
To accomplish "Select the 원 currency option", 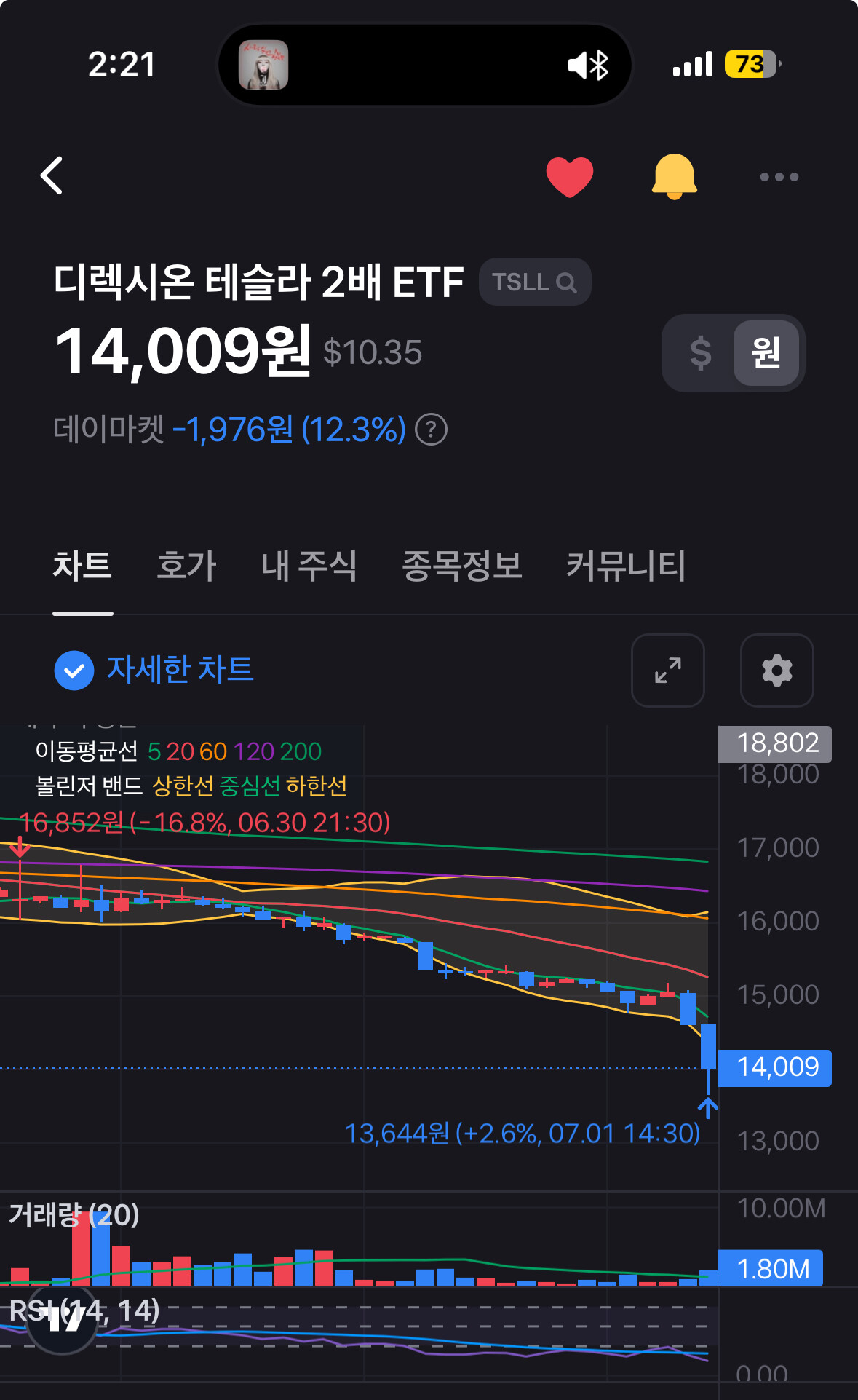I will (766, 353).
